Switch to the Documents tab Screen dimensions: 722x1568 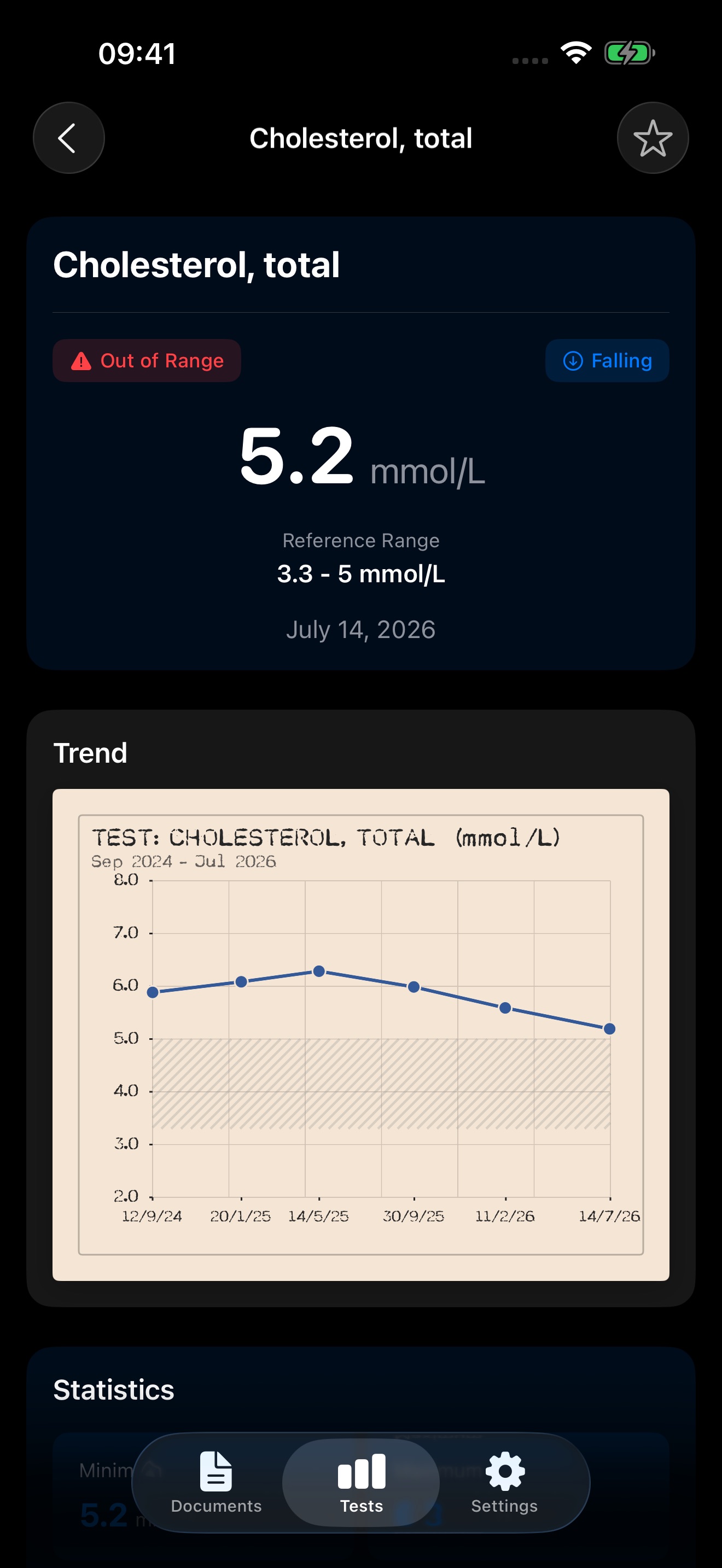point(216,1483)
